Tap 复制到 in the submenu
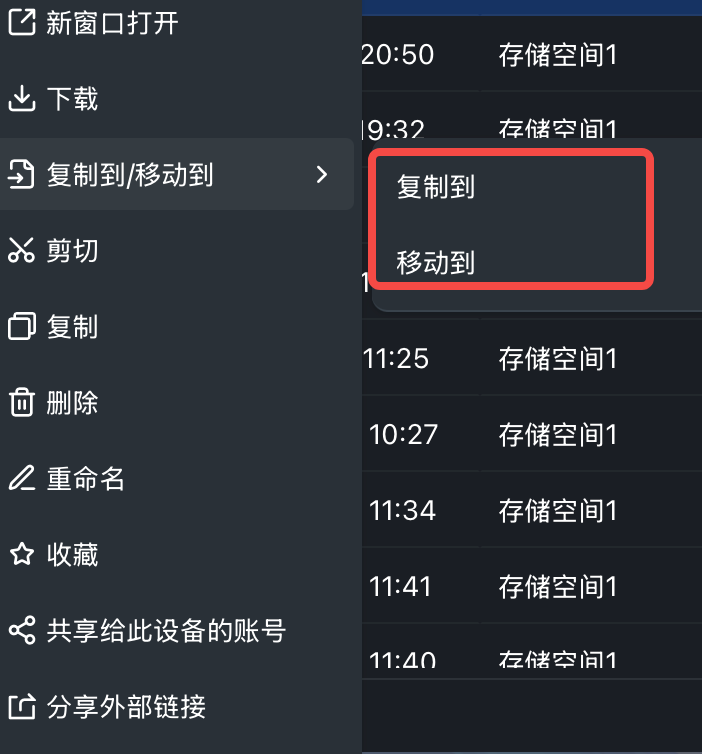 436,187
